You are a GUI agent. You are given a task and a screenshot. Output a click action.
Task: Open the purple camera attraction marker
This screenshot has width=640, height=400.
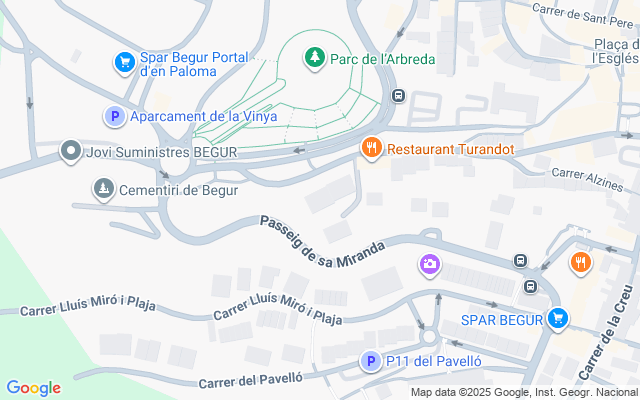click(x=429, y=265)
